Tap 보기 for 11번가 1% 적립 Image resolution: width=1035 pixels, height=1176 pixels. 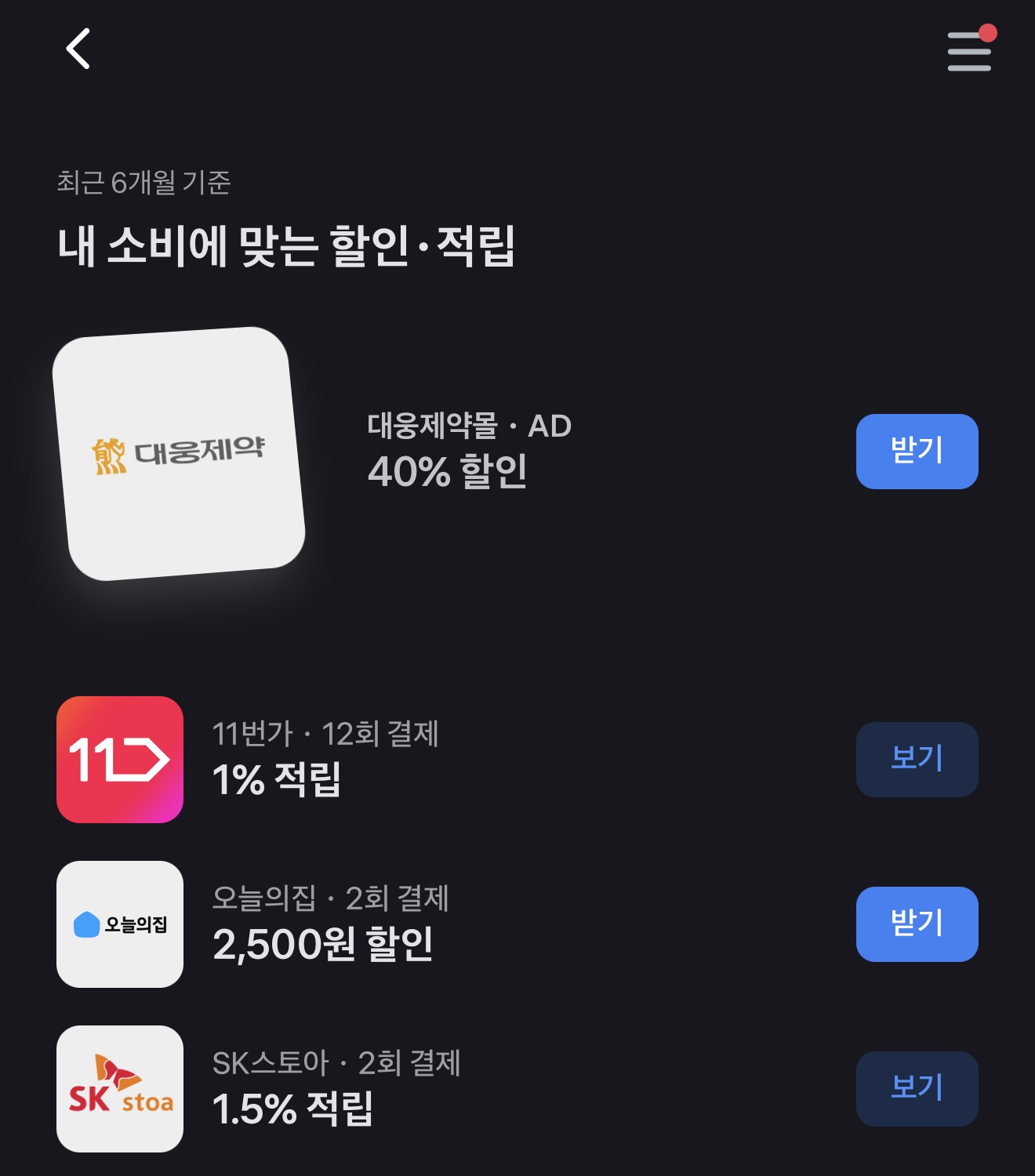(x=917, y=760)
